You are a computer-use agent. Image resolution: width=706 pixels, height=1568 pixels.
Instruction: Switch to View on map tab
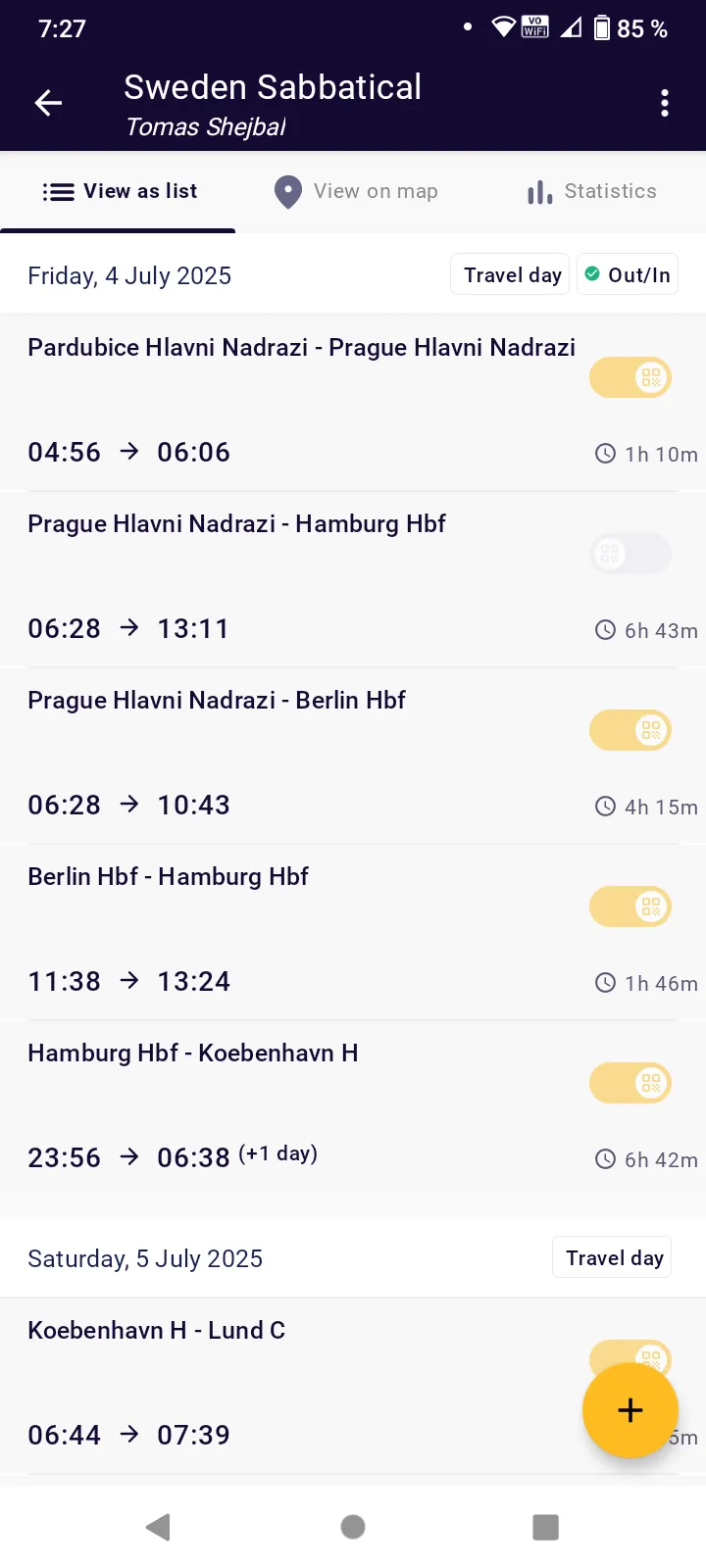pos(356,192)
